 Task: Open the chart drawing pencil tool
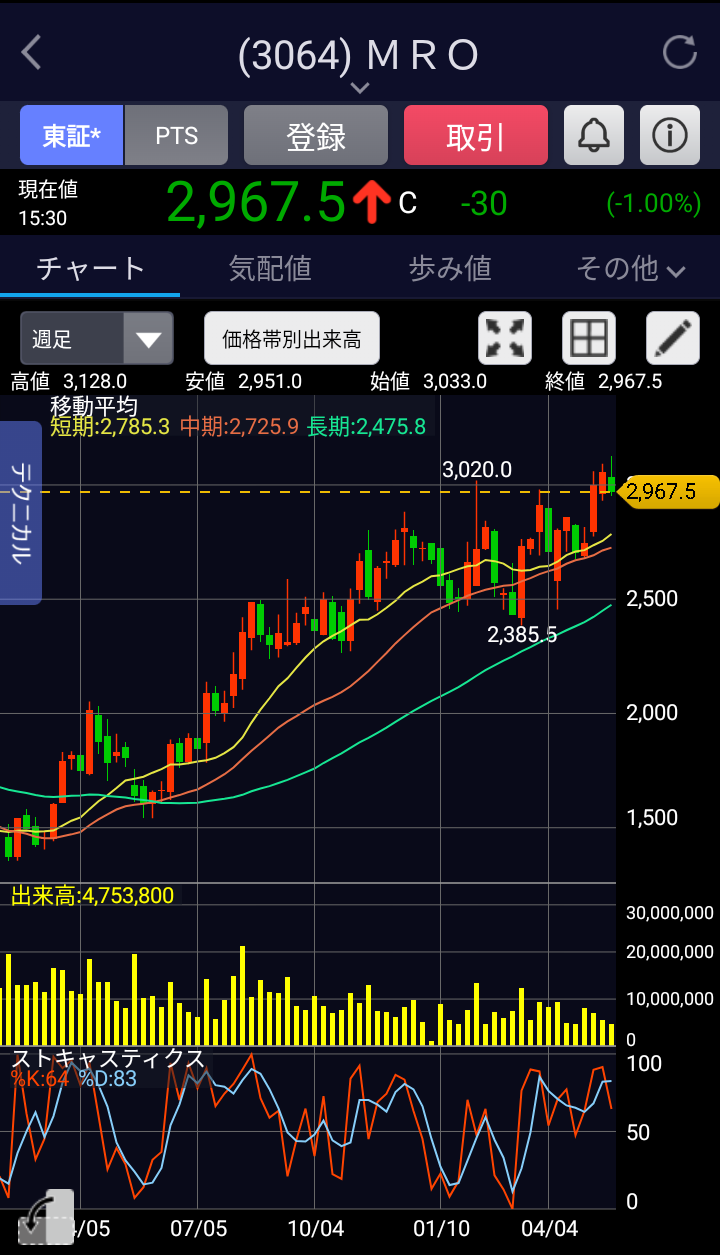click(672, 338)
